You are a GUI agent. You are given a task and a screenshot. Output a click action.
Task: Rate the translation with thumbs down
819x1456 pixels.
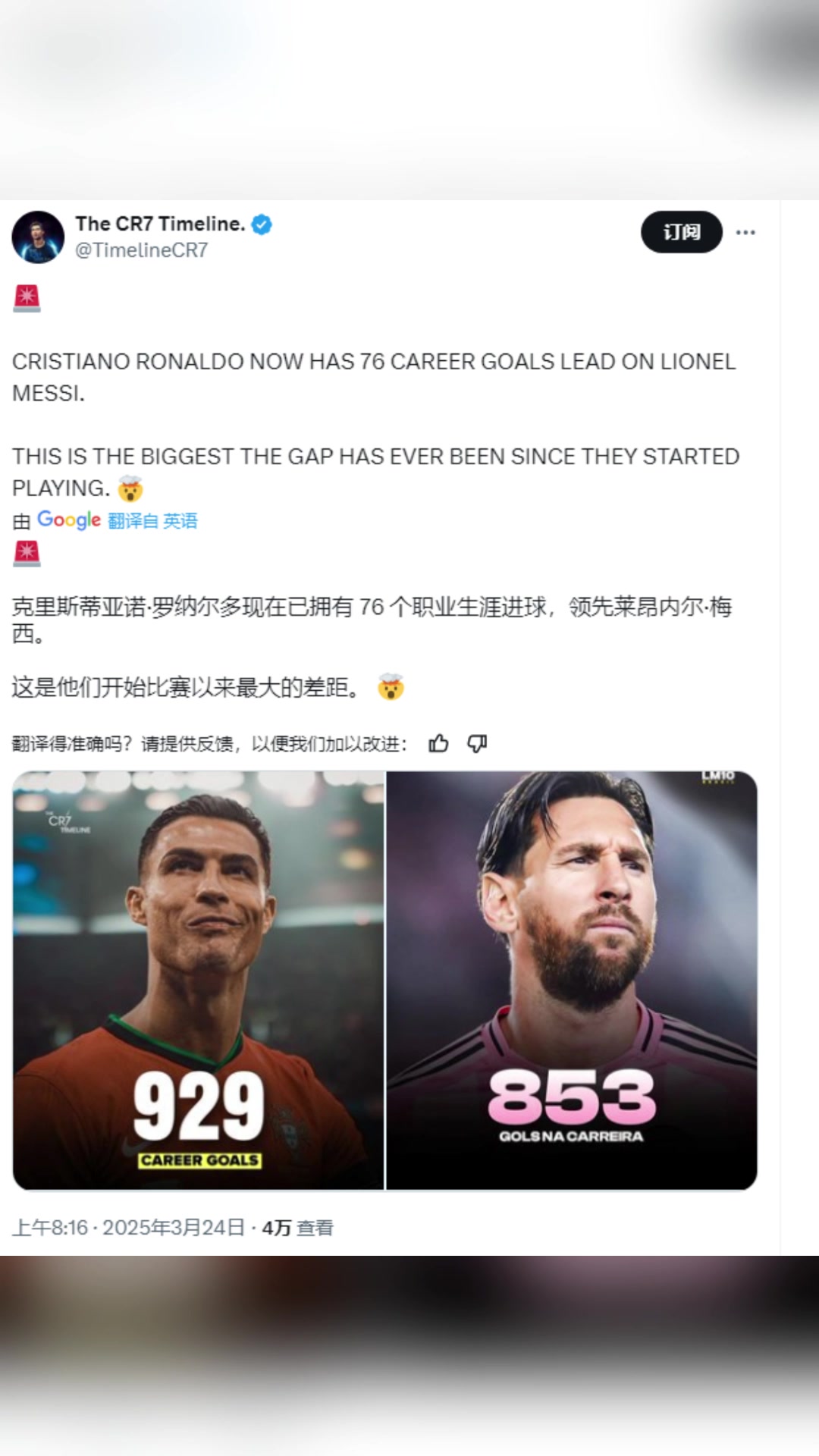point(477,744)
